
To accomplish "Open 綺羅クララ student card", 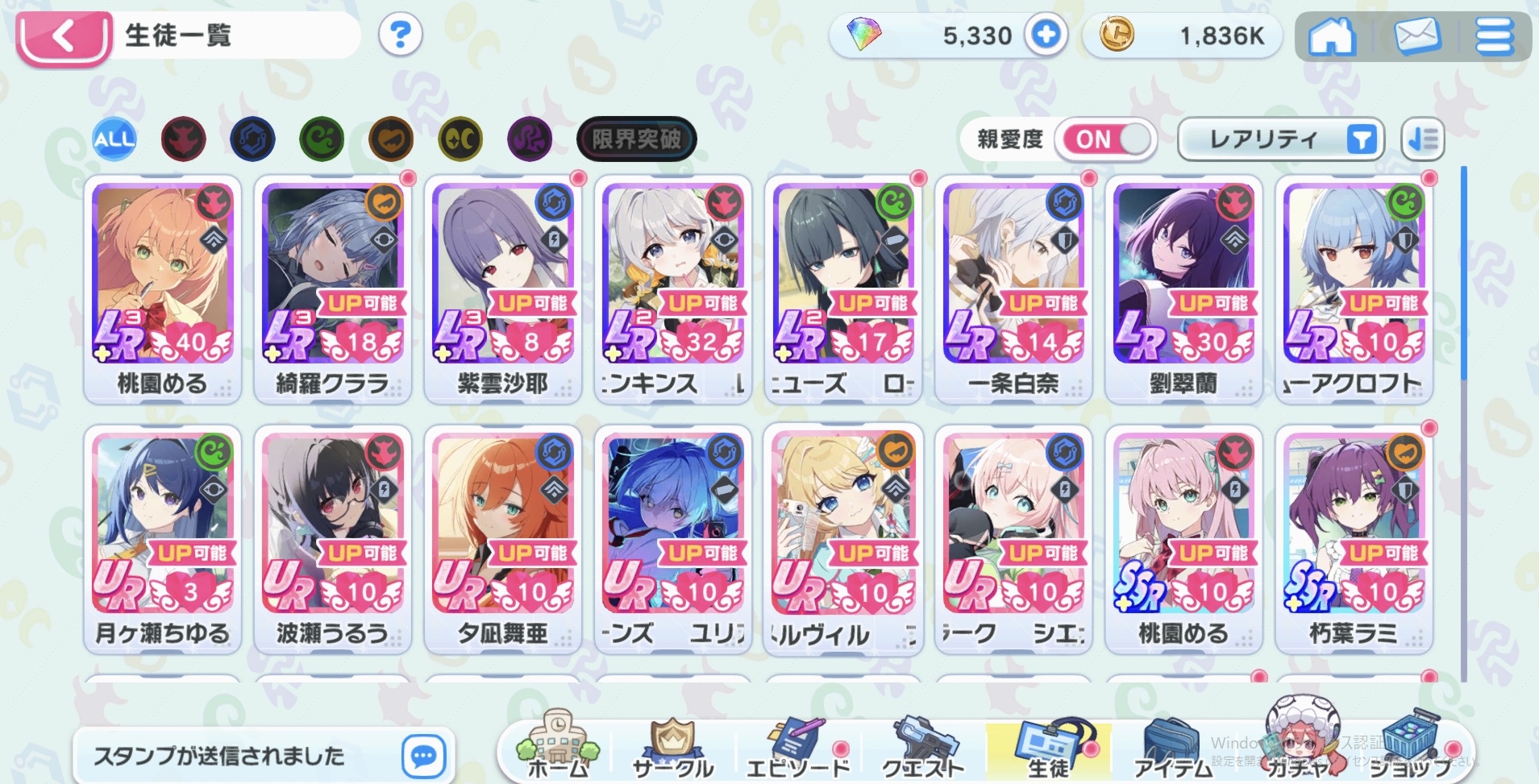I will click(332, 288).
